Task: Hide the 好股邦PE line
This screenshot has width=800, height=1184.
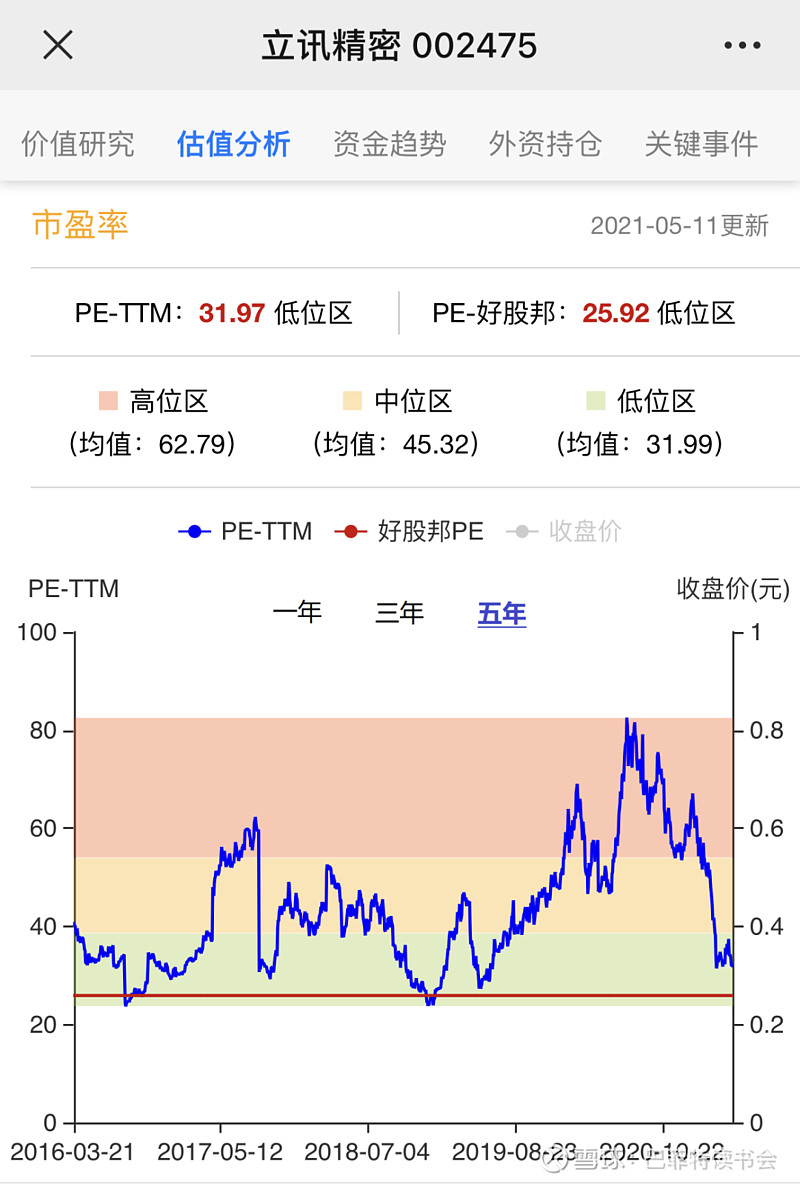Action: [x=411, y=531]
